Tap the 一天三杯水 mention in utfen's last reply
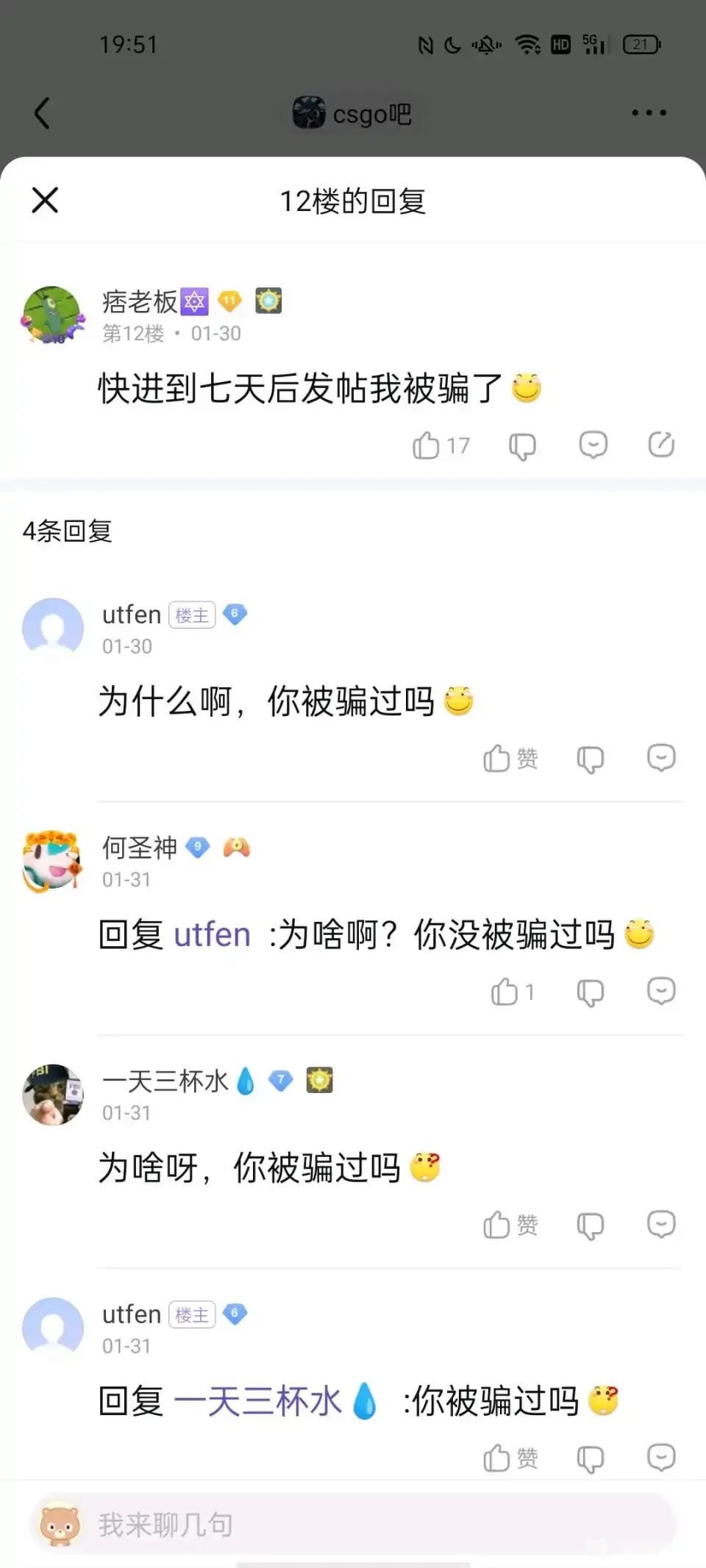Viewport: 706px width, 1568px height. point(276,1401)
